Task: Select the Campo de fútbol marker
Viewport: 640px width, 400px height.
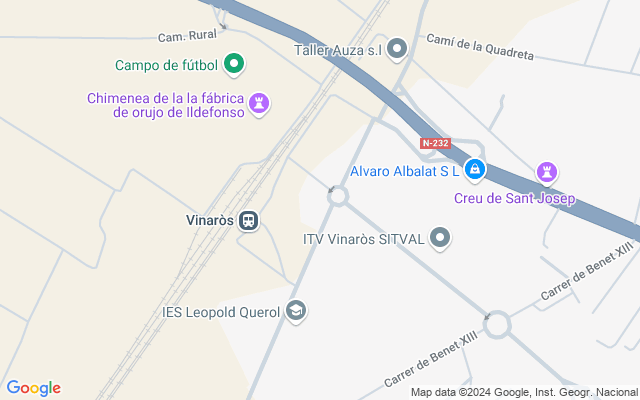Action: tap(235, 66)
